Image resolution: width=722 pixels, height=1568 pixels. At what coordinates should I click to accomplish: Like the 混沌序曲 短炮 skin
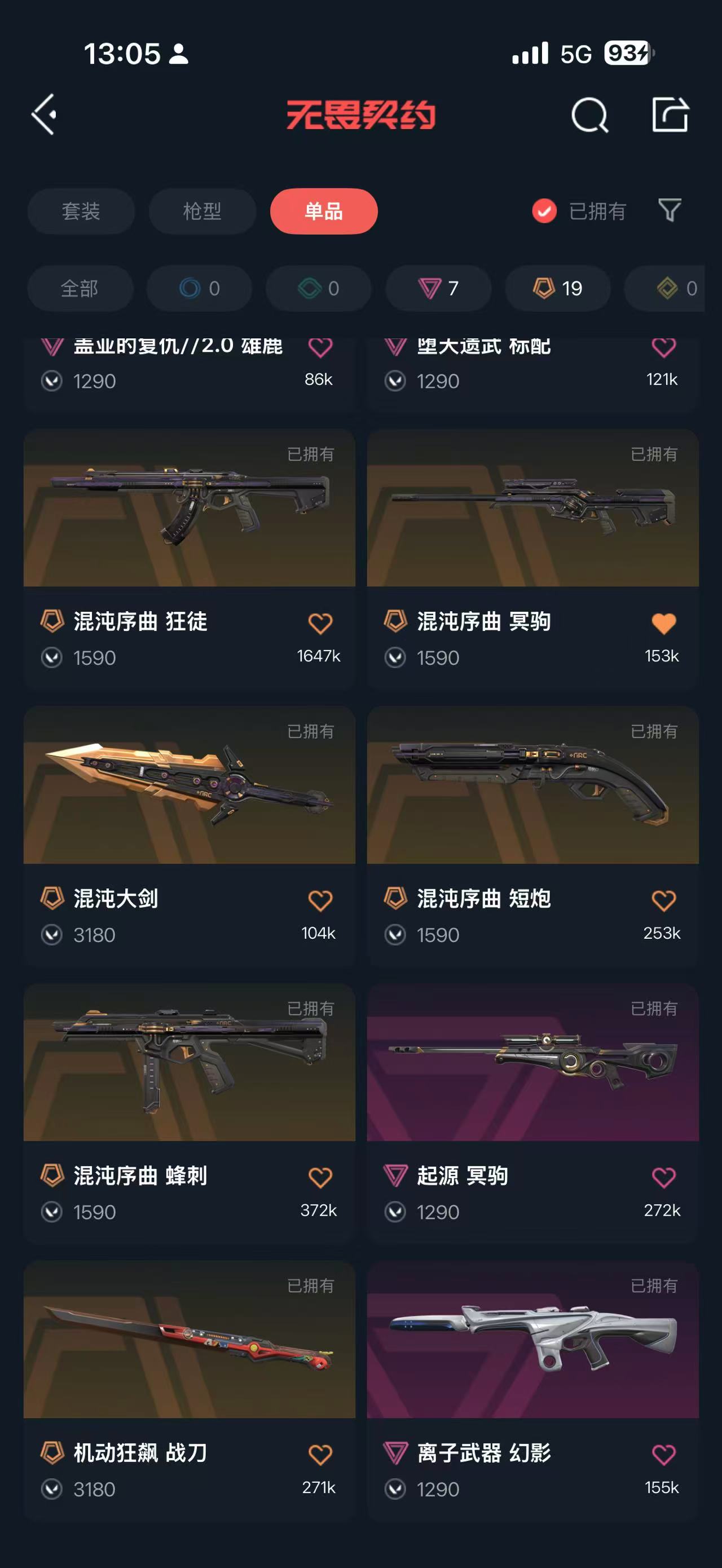pyautogui.click(x=663, y=900)
